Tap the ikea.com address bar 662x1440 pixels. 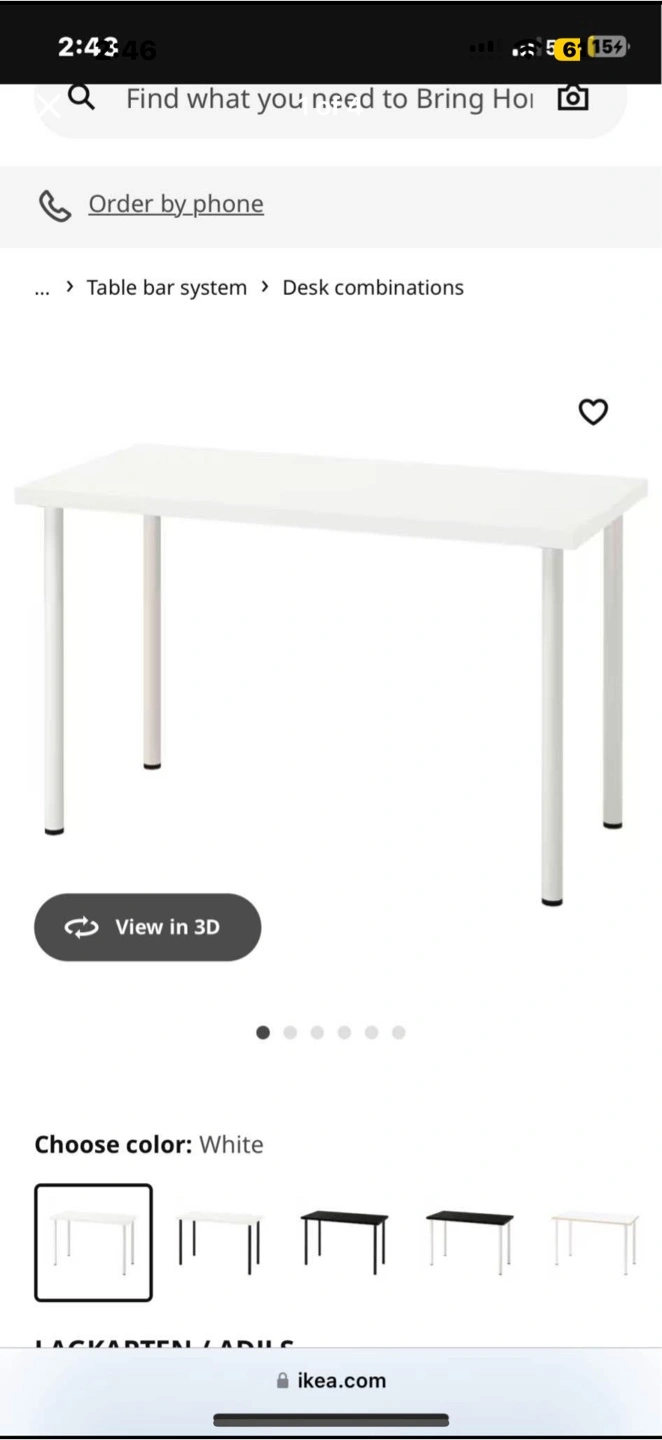pyautogui.click(x=331, y=1380)
